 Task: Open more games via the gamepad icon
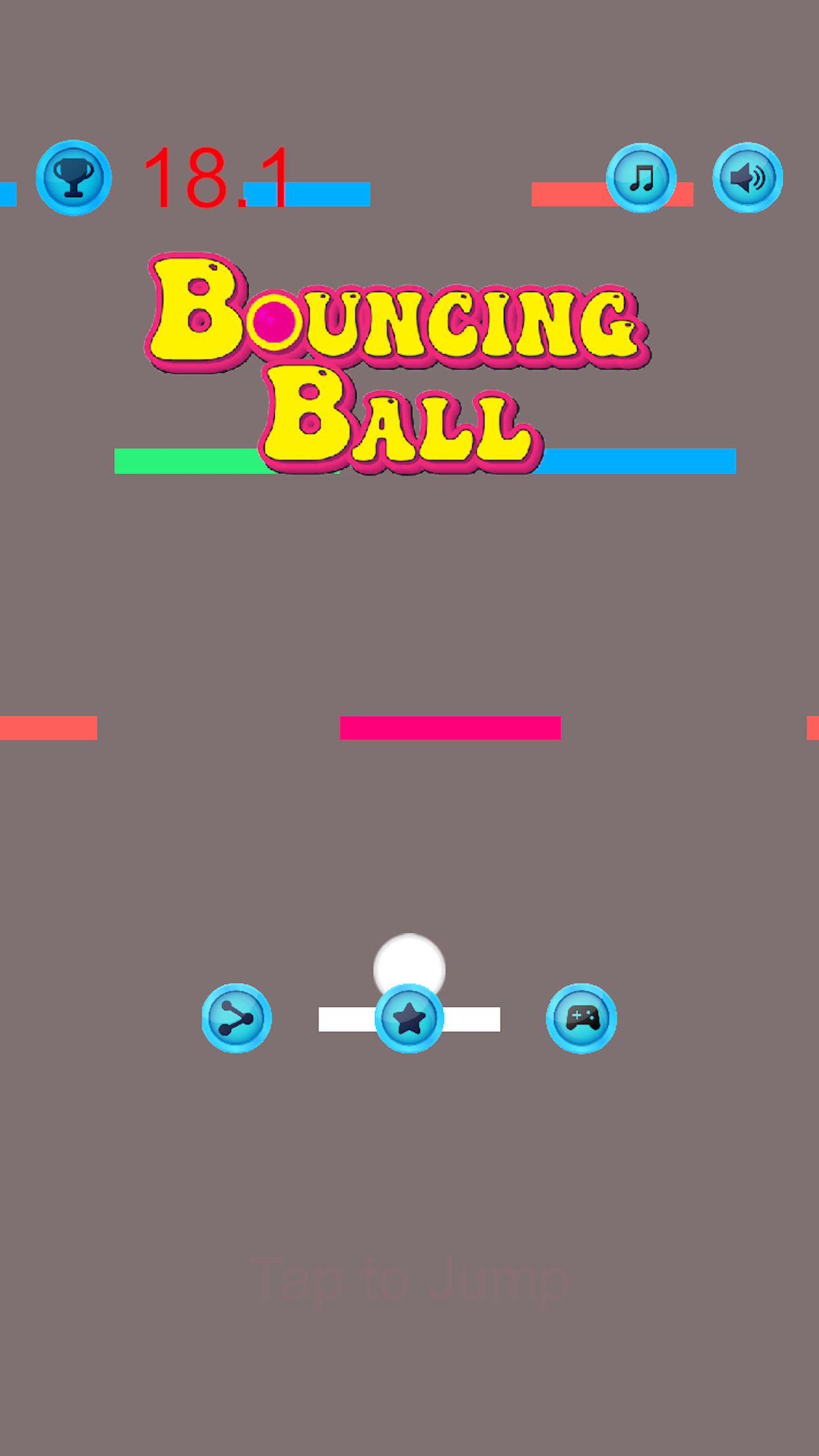[x=581, y=1018]
